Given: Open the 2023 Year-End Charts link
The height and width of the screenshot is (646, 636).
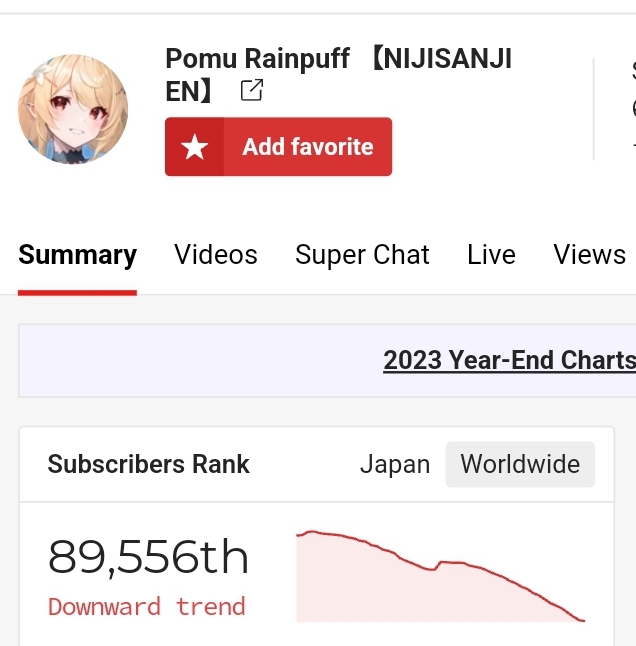Looking at the screenshot, I should (x=508, y=360).
